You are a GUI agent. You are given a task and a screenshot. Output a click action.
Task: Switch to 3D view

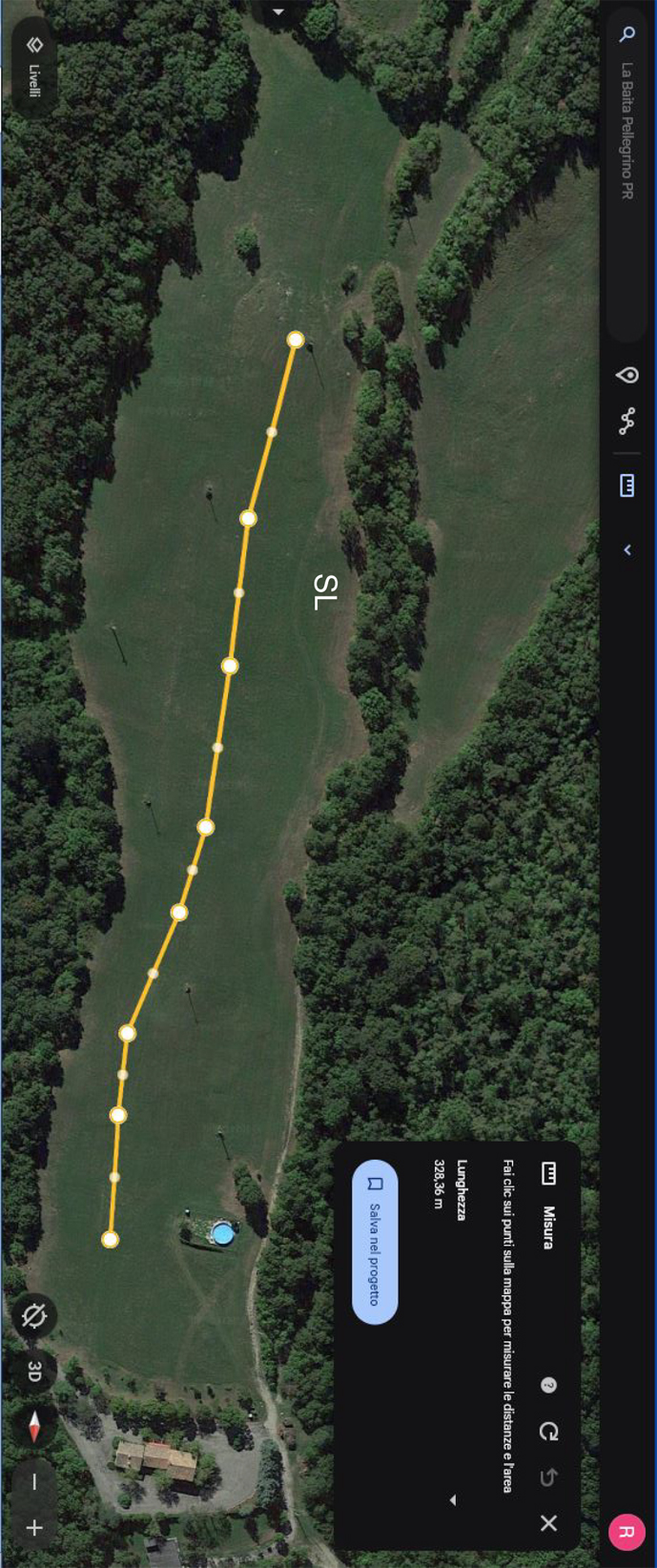point(34,1372)
